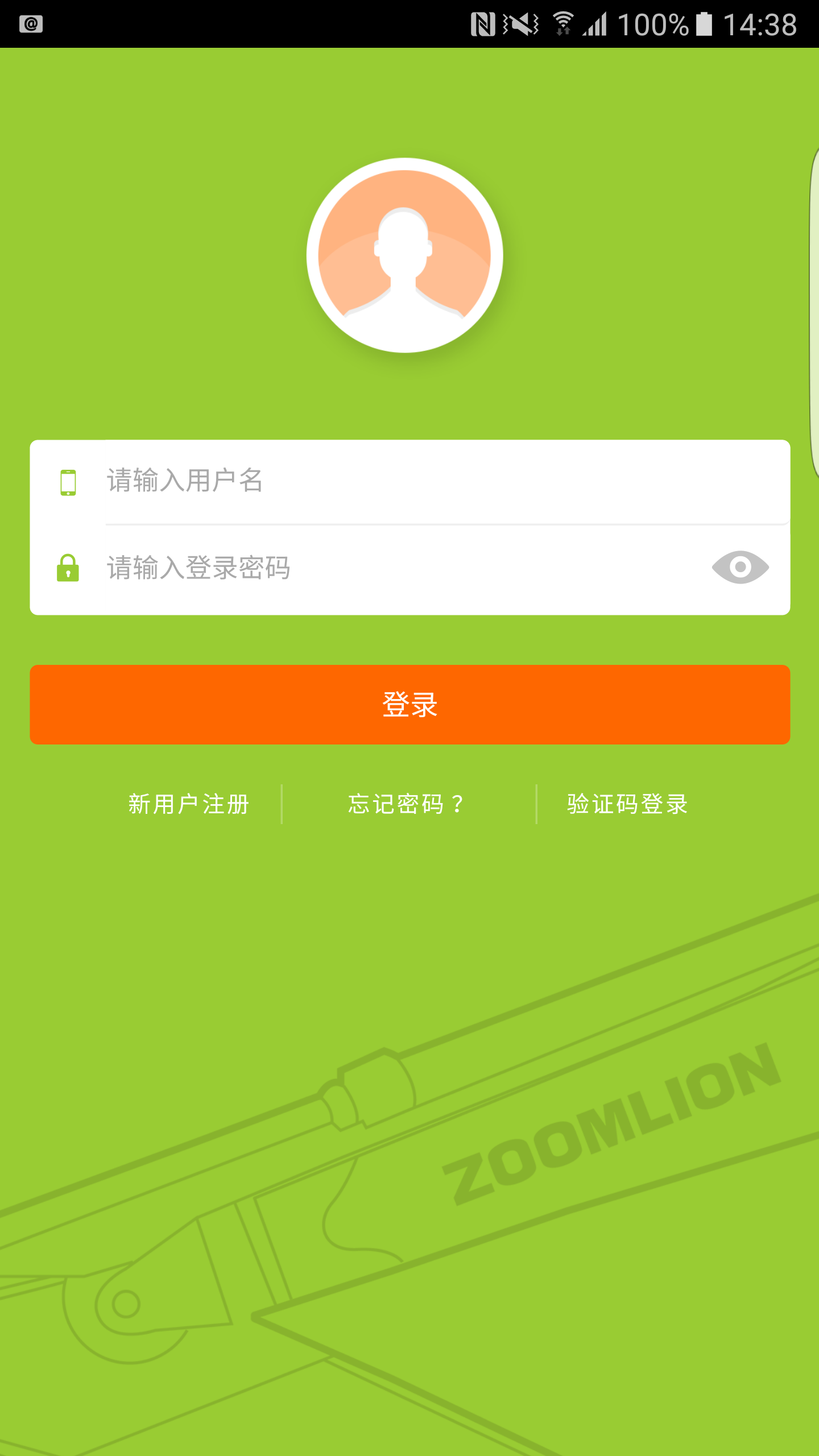Image resolution: width=819 pixels, height=1456 pixels.
Task: Open 忘记密码 forgot password link
Action: (x=407, y=804)
